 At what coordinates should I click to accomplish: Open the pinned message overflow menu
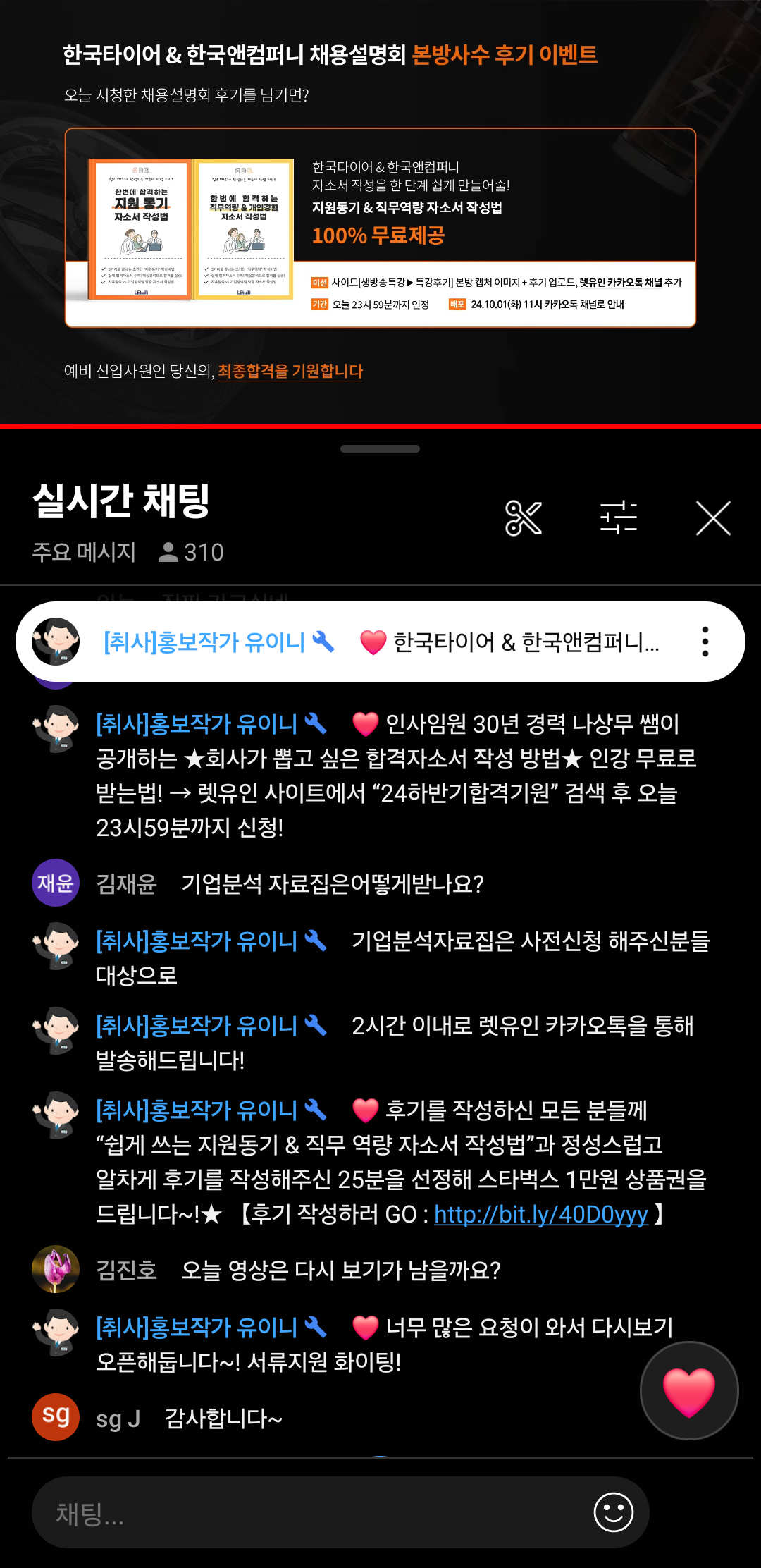tap(705, 642)
